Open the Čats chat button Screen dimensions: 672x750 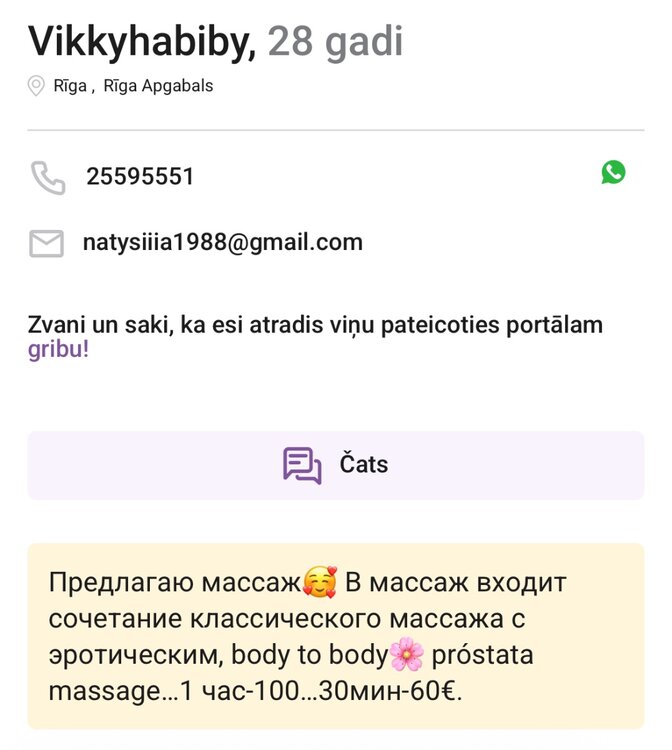pyautogui.click(x=336, y=465)
